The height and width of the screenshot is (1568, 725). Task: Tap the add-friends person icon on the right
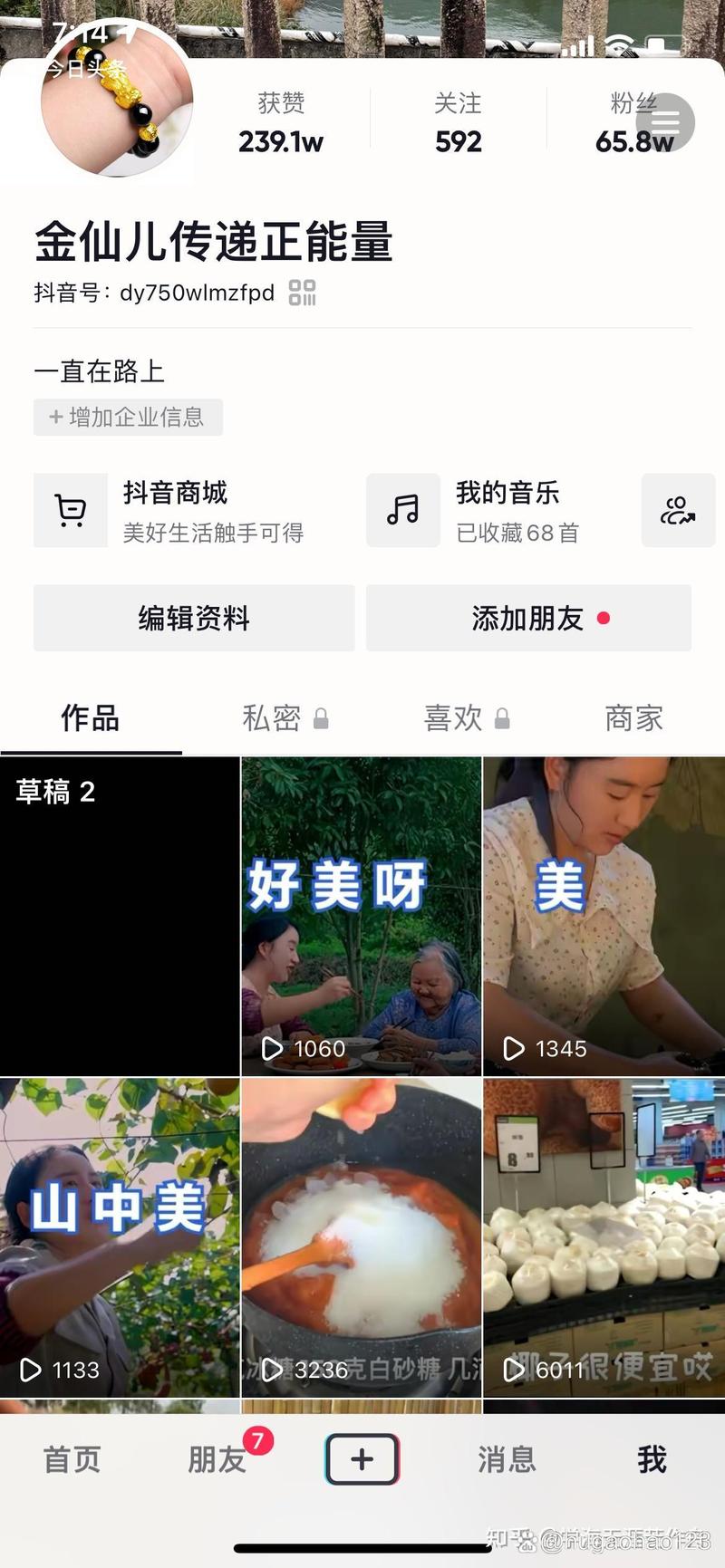pos(678,510)
